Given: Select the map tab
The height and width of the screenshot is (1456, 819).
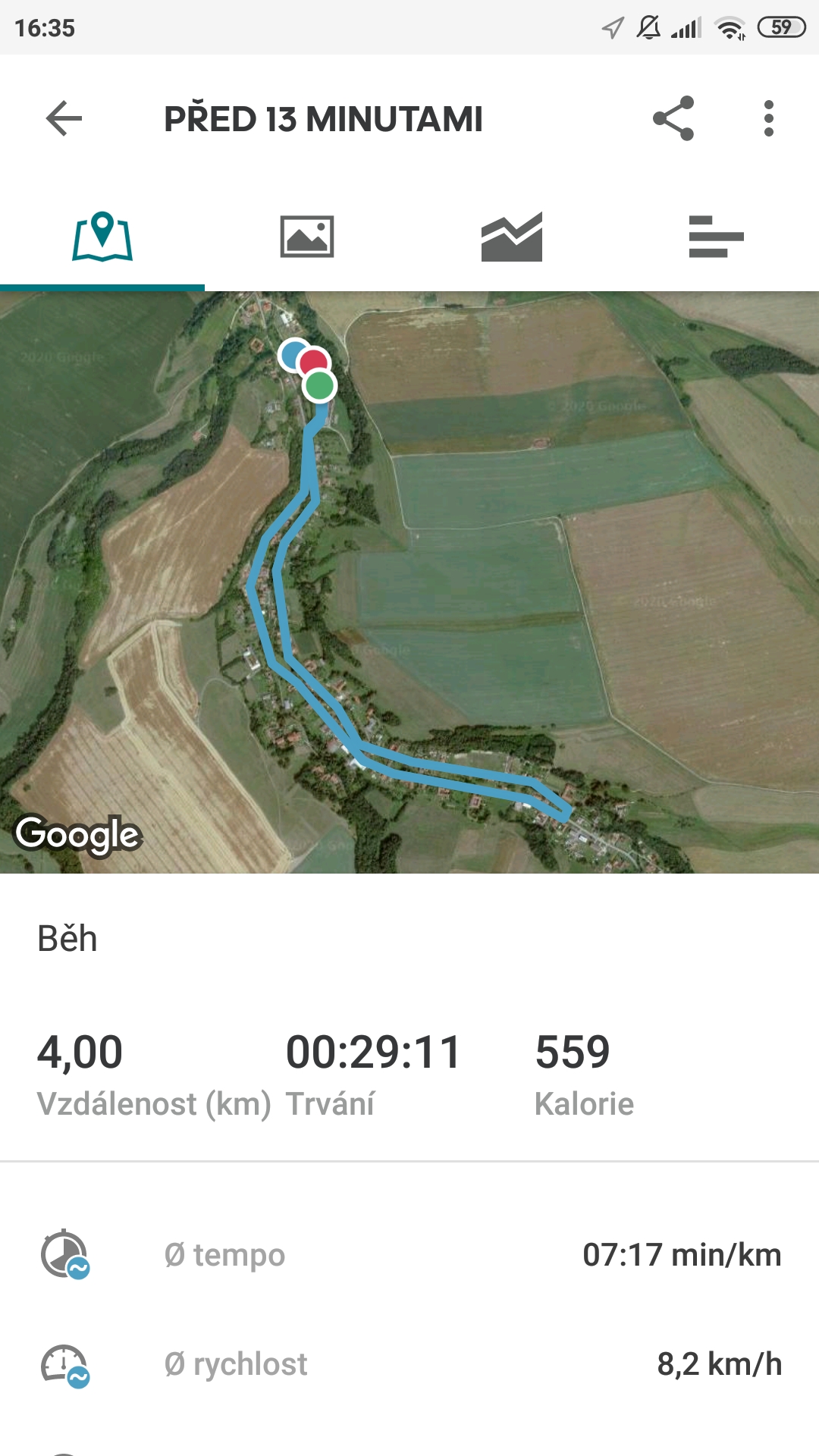Looking at the screenshot, I should 102,237.
